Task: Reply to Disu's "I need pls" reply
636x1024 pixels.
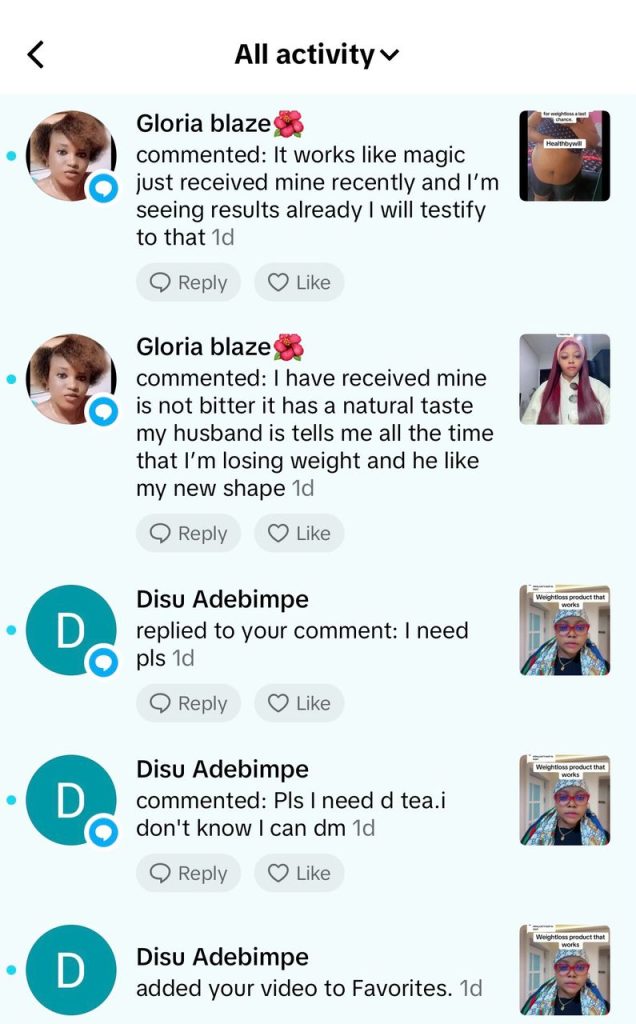Action: 188,703
